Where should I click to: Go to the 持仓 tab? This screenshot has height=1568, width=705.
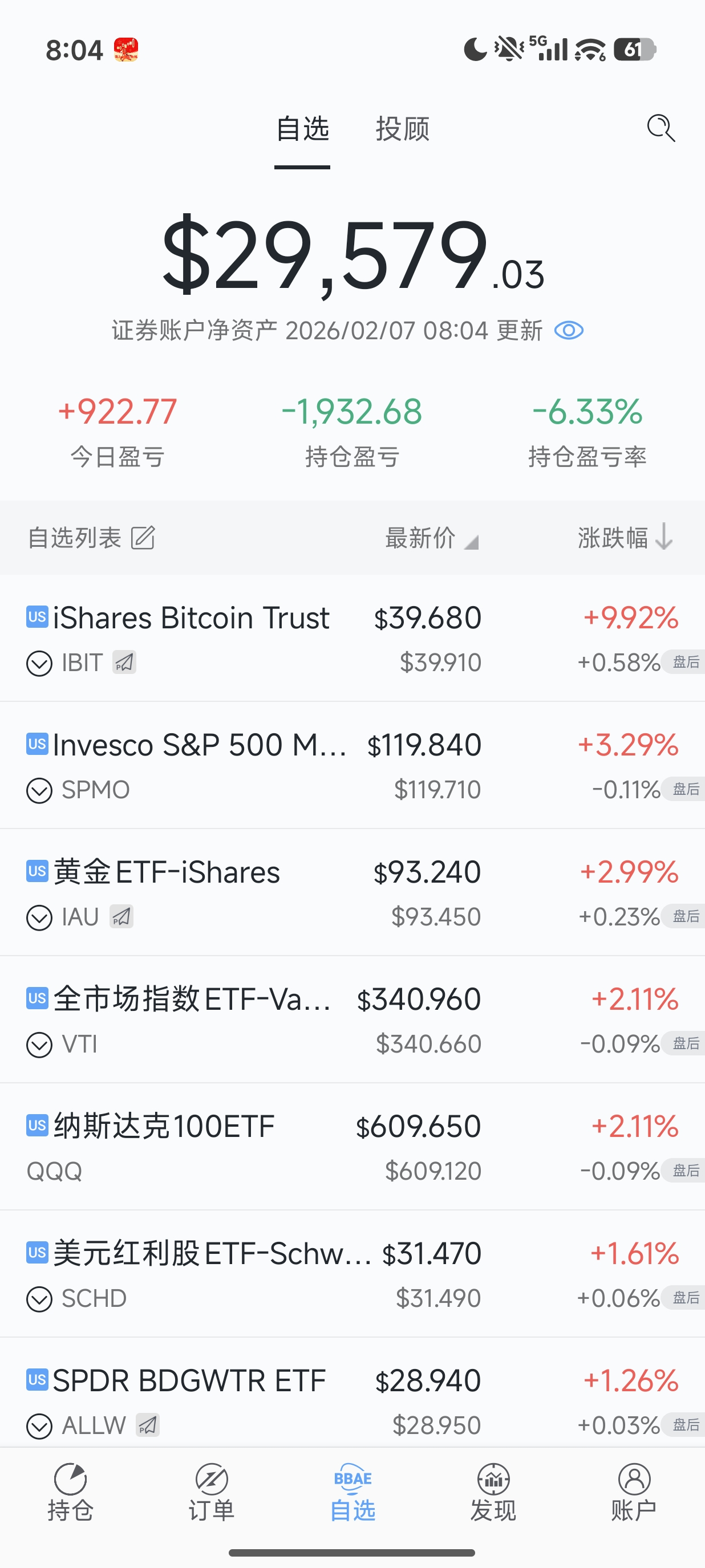[71, 1493]
